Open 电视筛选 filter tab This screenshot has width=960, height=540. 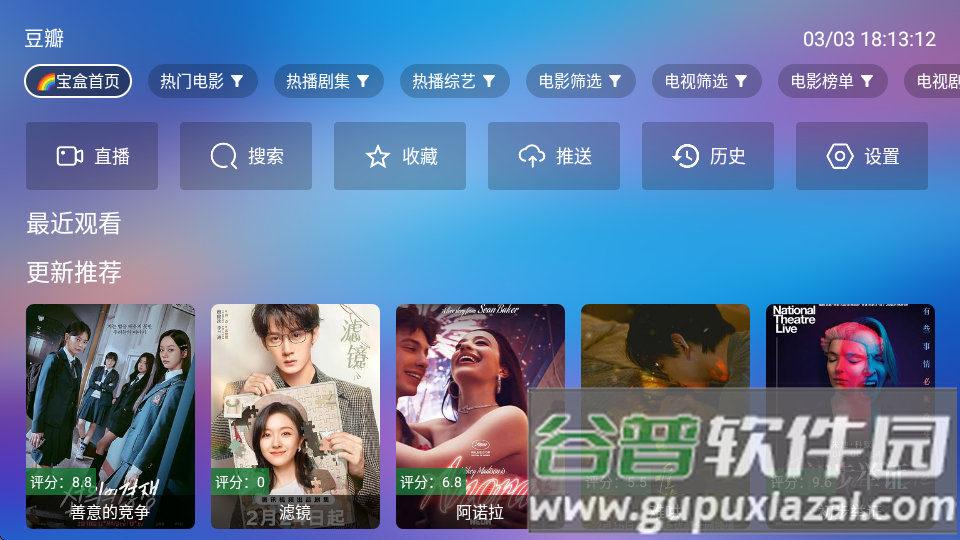pyautogui.click(x=706, y=81)
